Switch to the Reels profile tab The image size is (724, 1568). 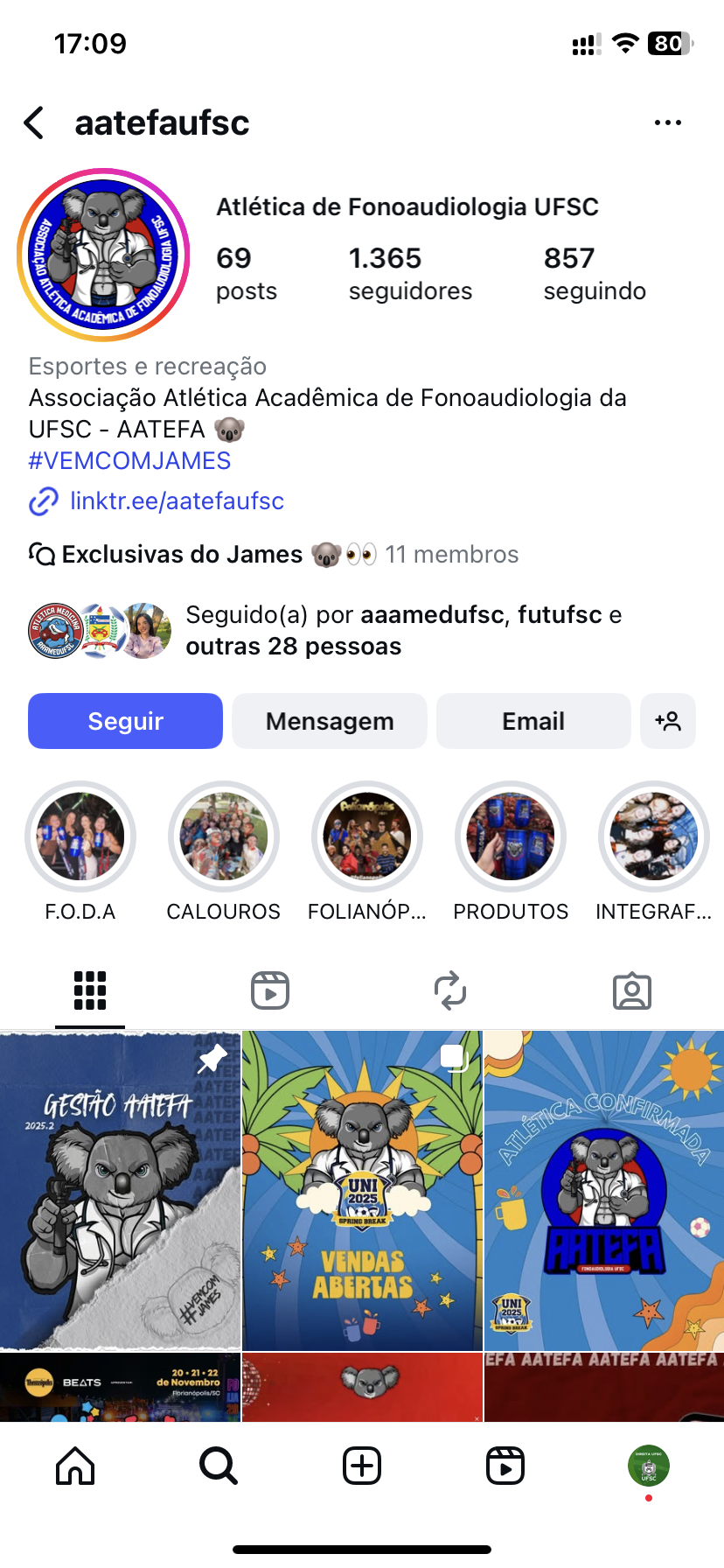point(270,990)
